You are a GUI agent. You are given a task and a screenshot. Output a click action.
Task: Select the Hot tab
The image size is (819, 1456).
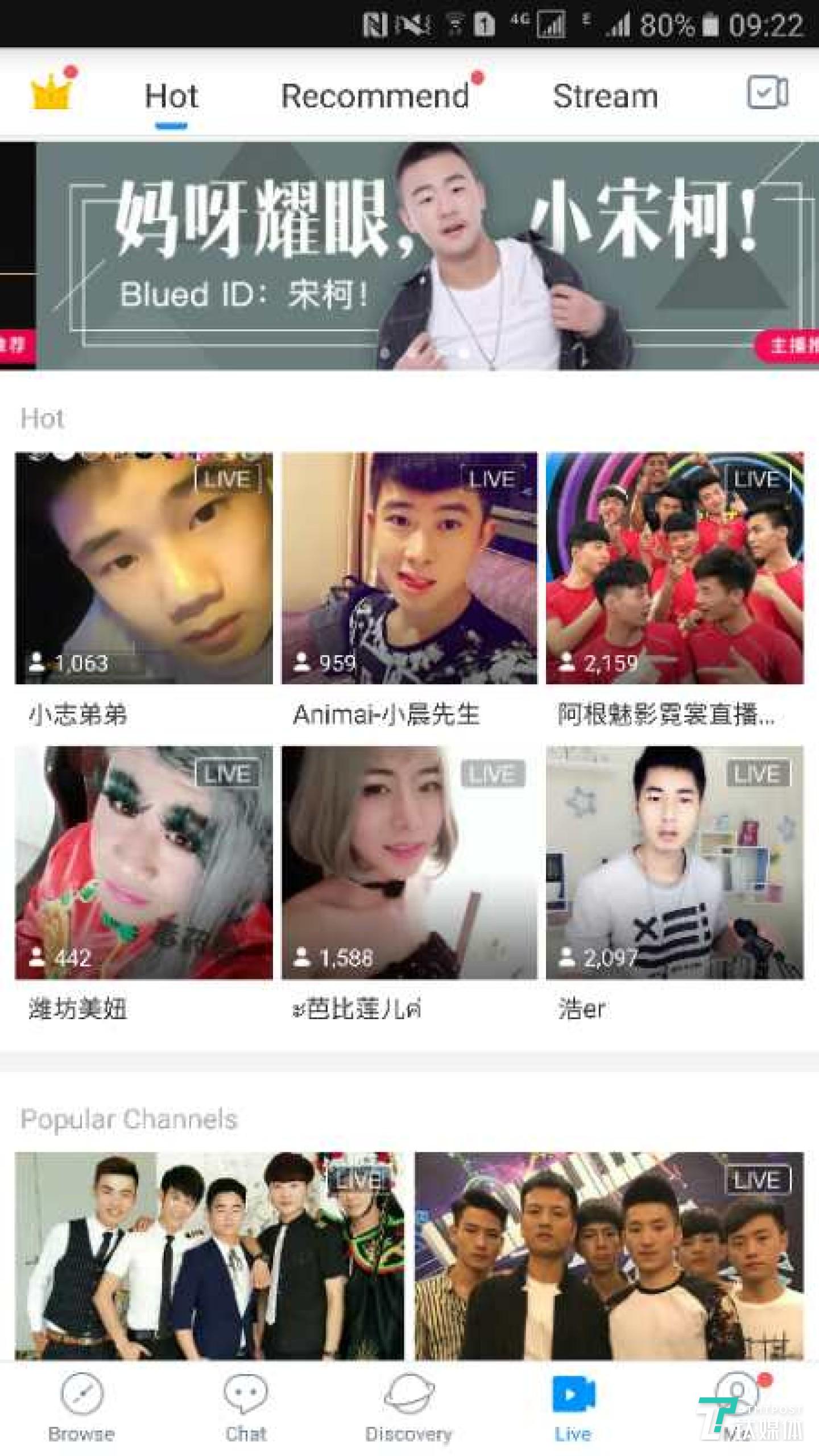(171, 96)
